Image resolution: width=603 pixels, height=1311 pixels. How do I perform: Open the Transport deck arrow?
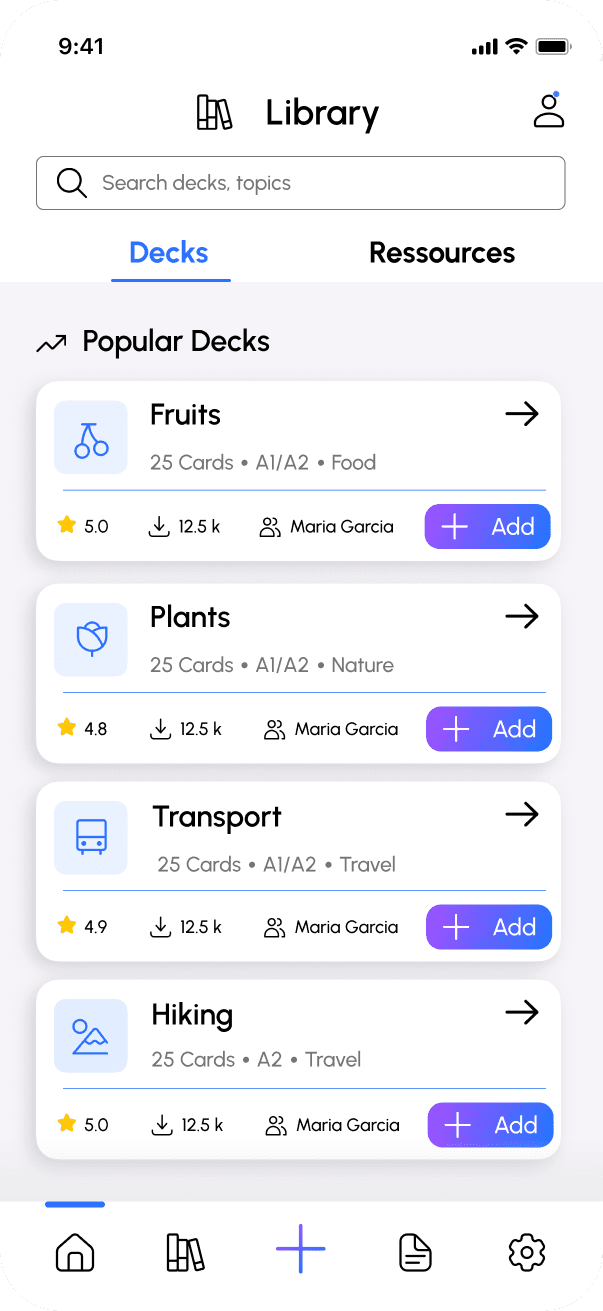coord(522,815)
